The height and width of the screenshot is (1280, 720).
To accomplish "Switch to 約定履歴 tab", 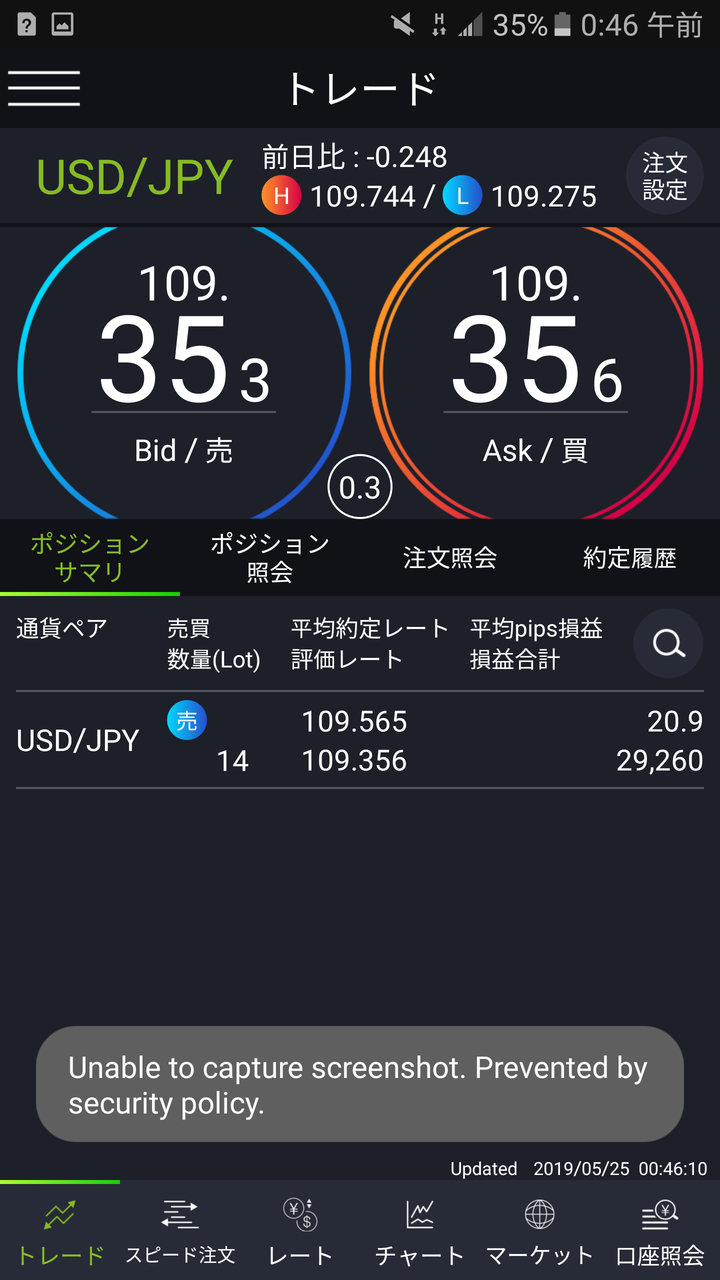I will coord(630,557).
